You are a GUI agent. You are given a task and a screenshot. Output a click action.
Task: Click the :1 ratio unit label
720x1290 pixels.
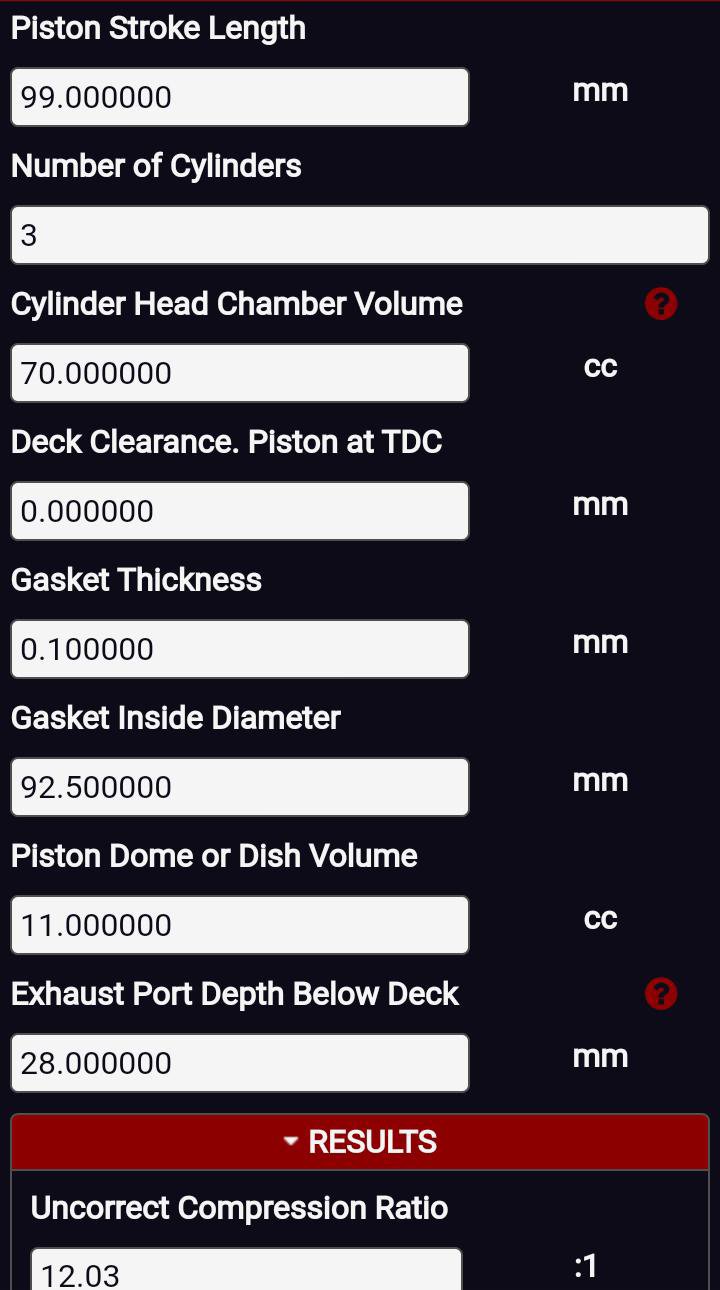(x=585, y=1265)
